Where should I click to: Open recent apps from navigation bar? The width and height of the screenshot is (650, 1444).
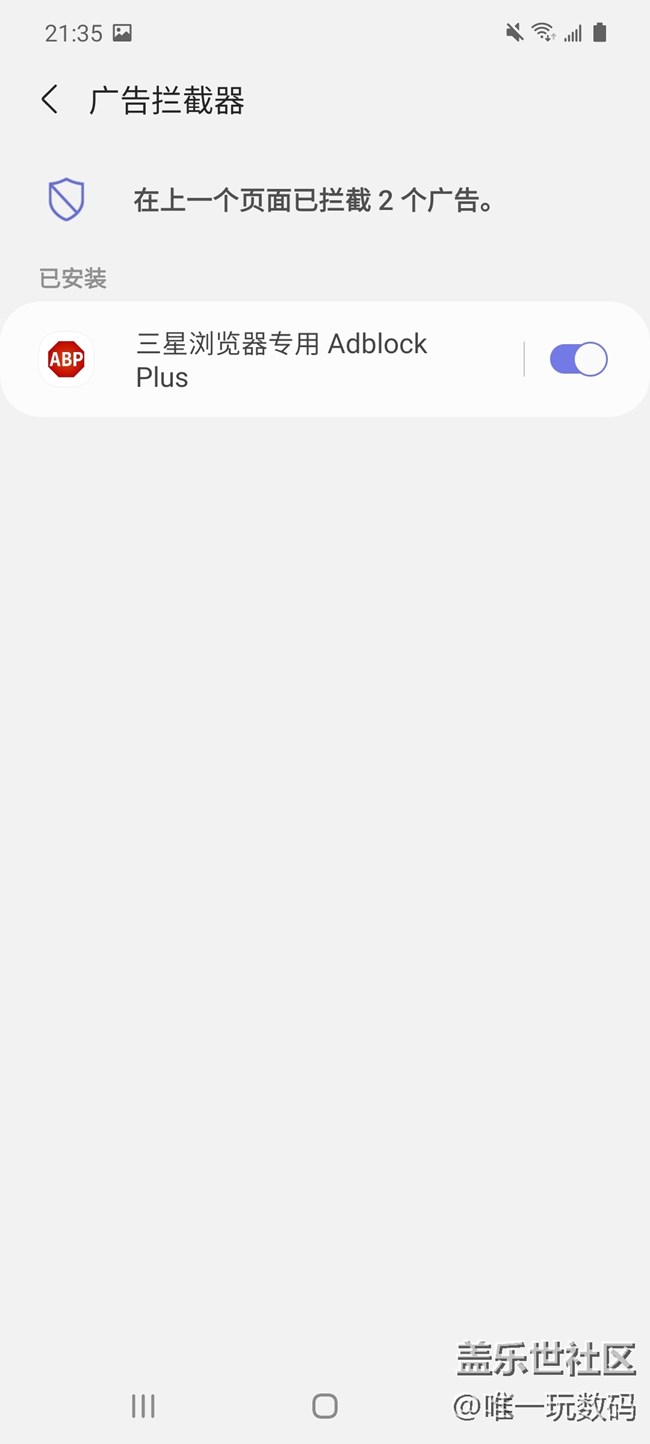click(x=143, y=1406)
